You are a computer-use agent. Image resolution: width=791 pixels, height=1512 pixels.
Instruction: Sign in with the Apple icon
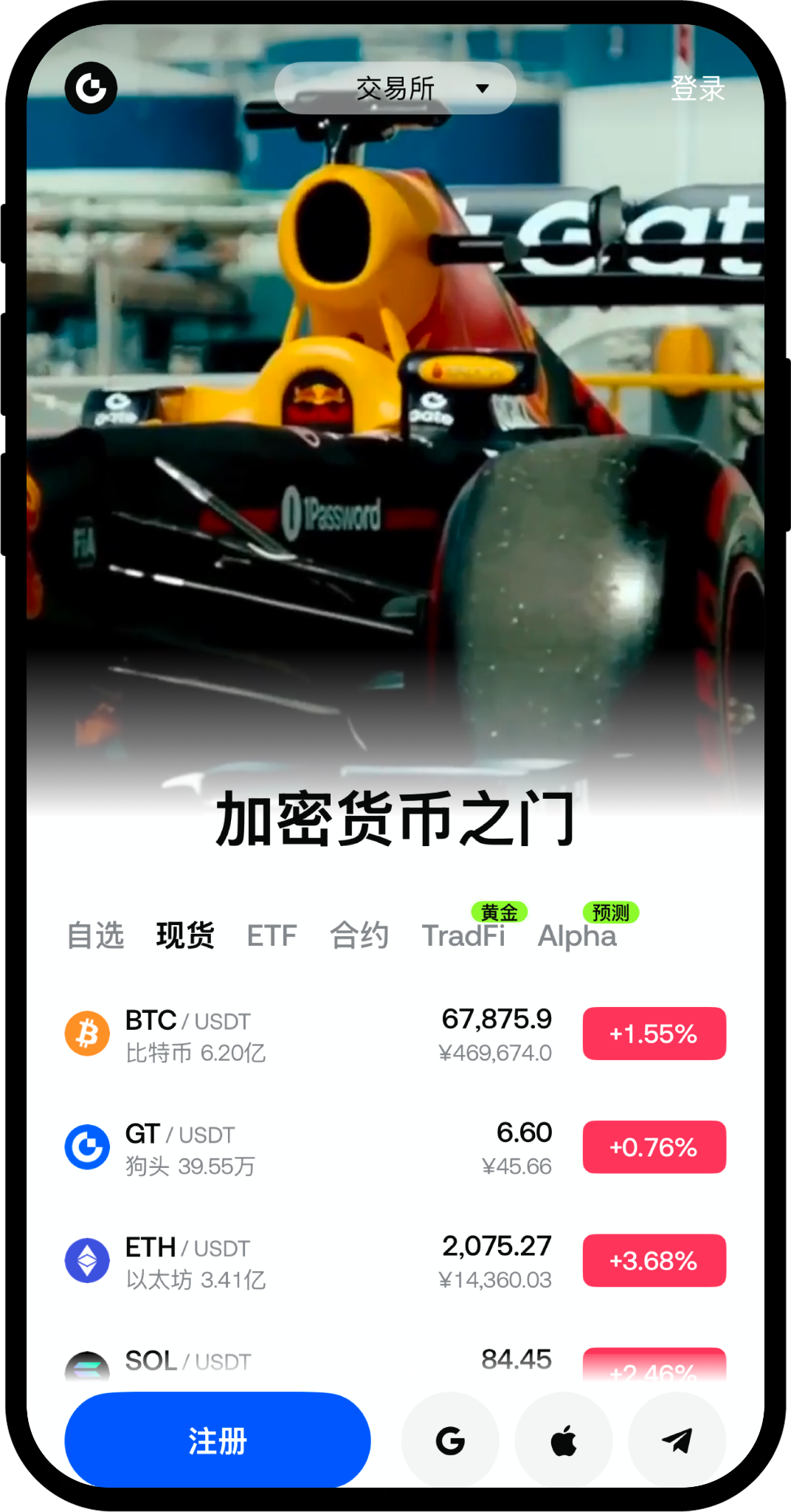(x=564, y=1440)
